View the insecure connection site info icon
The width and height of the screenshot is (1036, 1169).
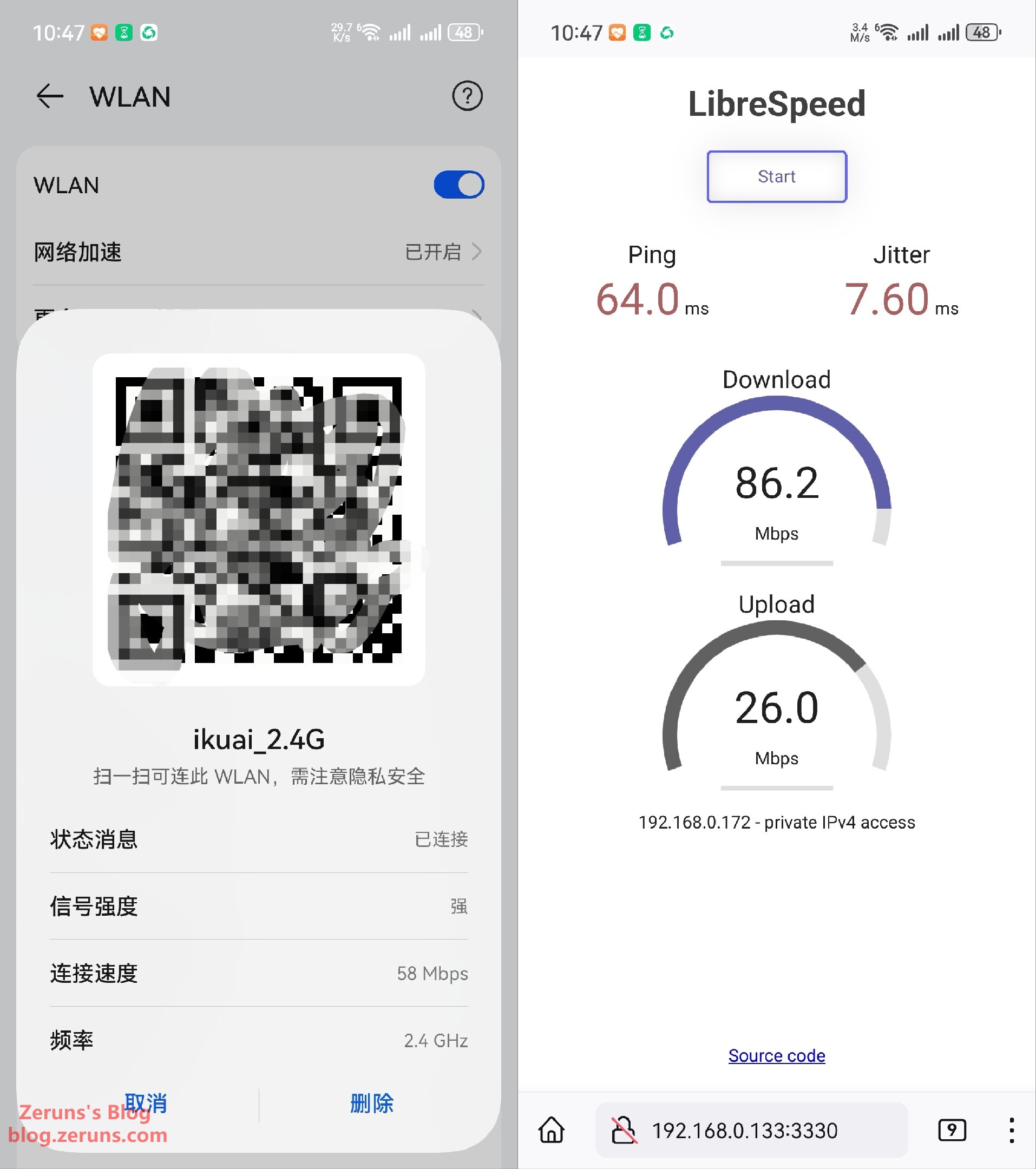coord(624,1130)
